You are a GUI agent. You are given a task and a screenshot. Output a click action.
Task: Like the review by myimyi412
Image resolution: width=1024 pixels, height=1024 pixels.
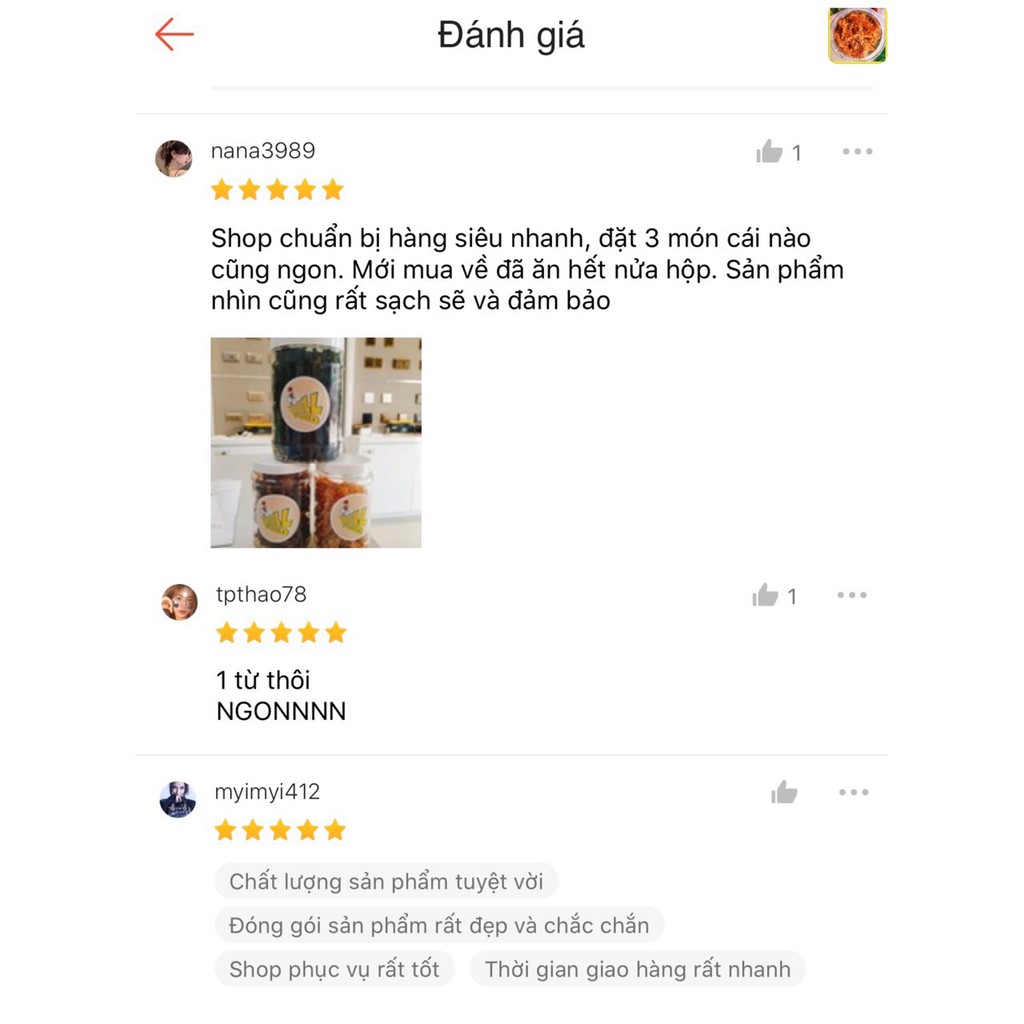click(785, 793)
